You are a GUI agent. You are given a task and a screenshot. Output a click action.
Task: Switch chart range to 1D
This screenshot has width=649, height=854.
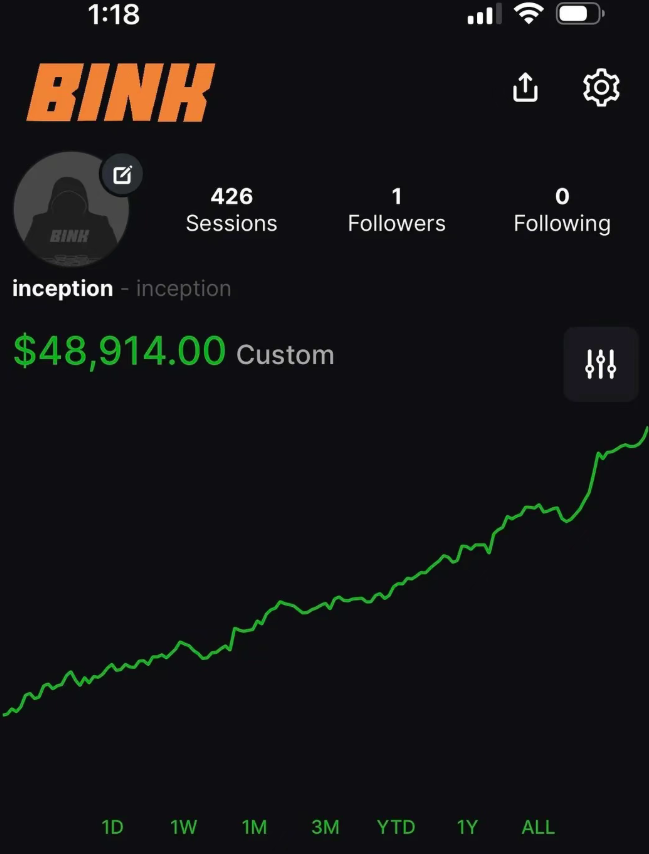[x=112, y=827]
